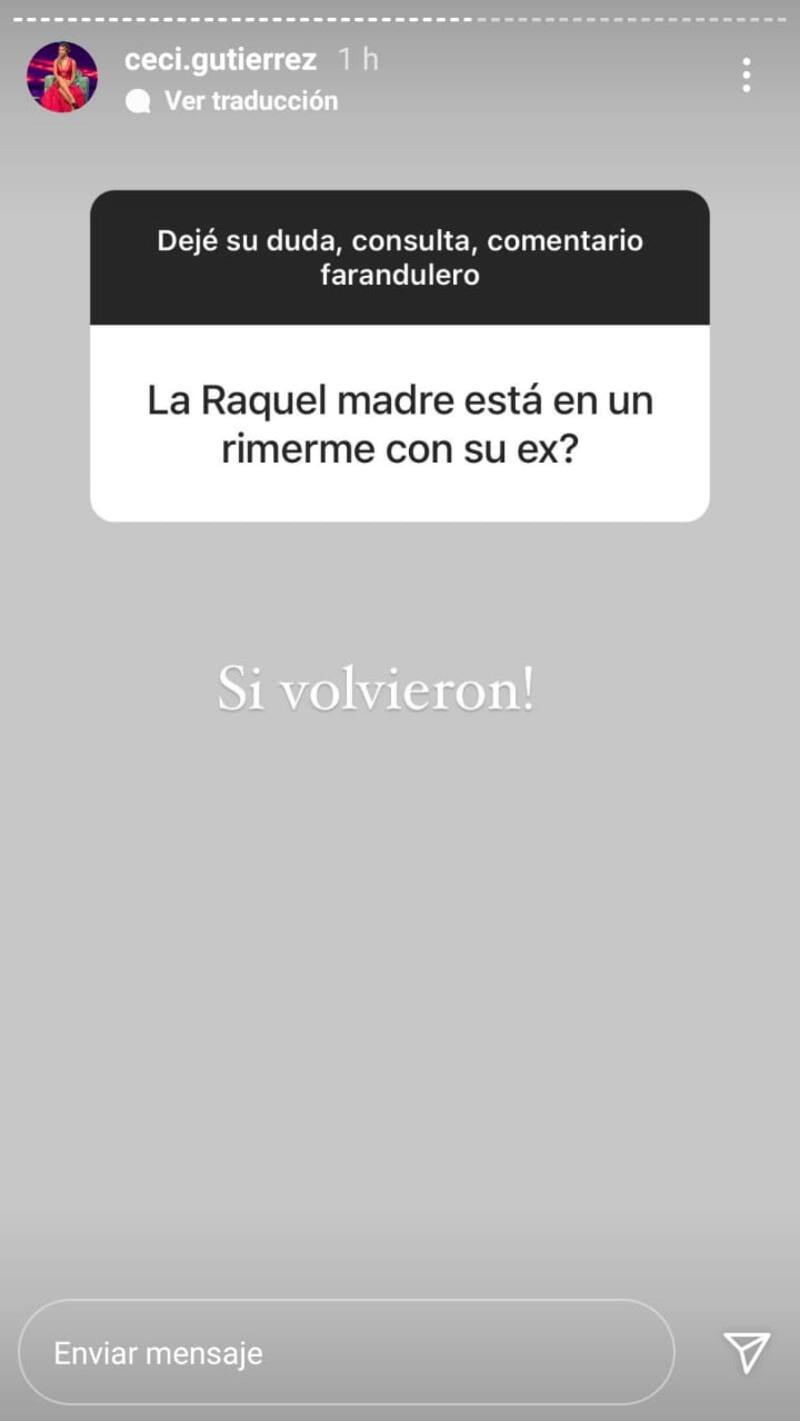Image resolution: width=800 pixels, height=1421 pixels.
Task: Tap Ver traducción to translate story
Action: [x=250, y=101]
